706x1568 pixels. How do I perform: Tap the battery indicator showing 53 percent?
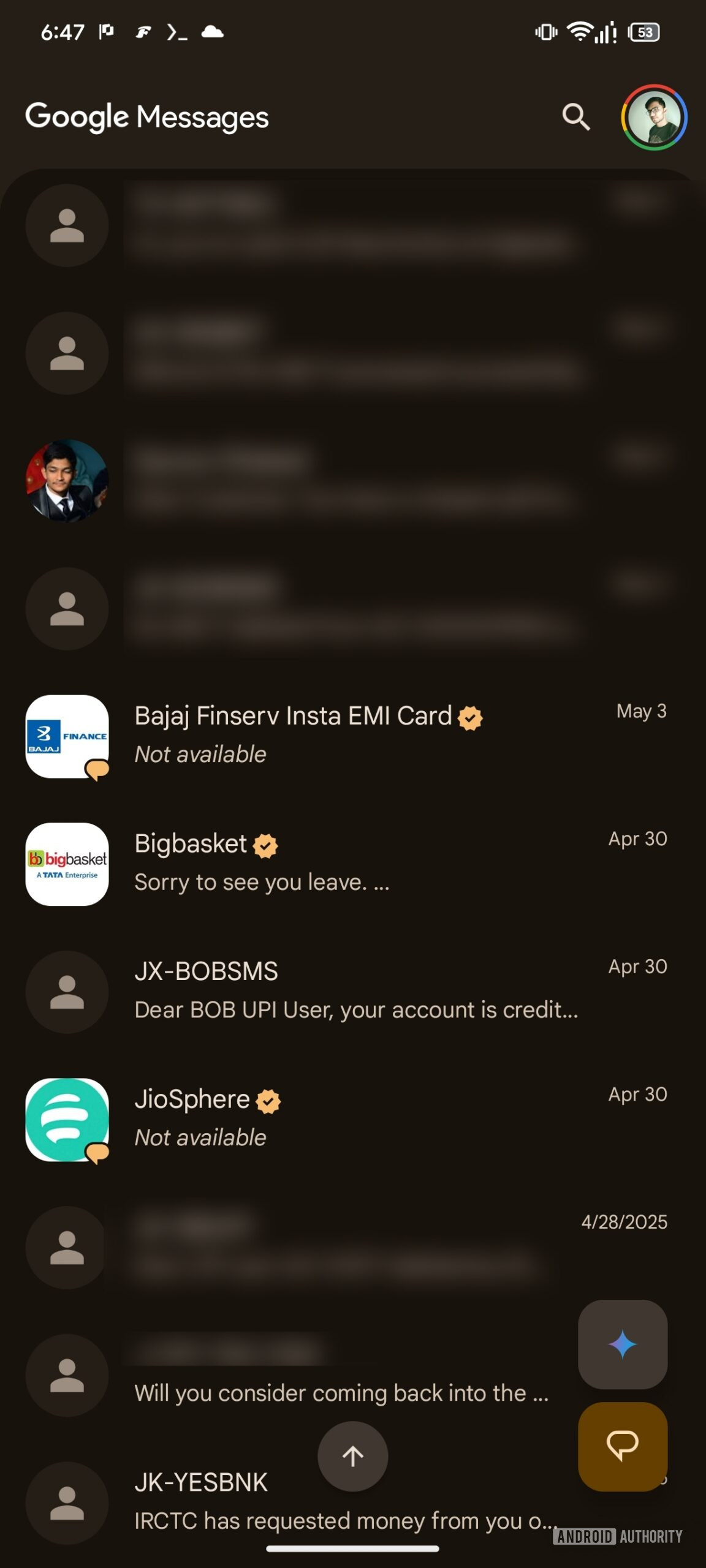[x=645, y=34]
